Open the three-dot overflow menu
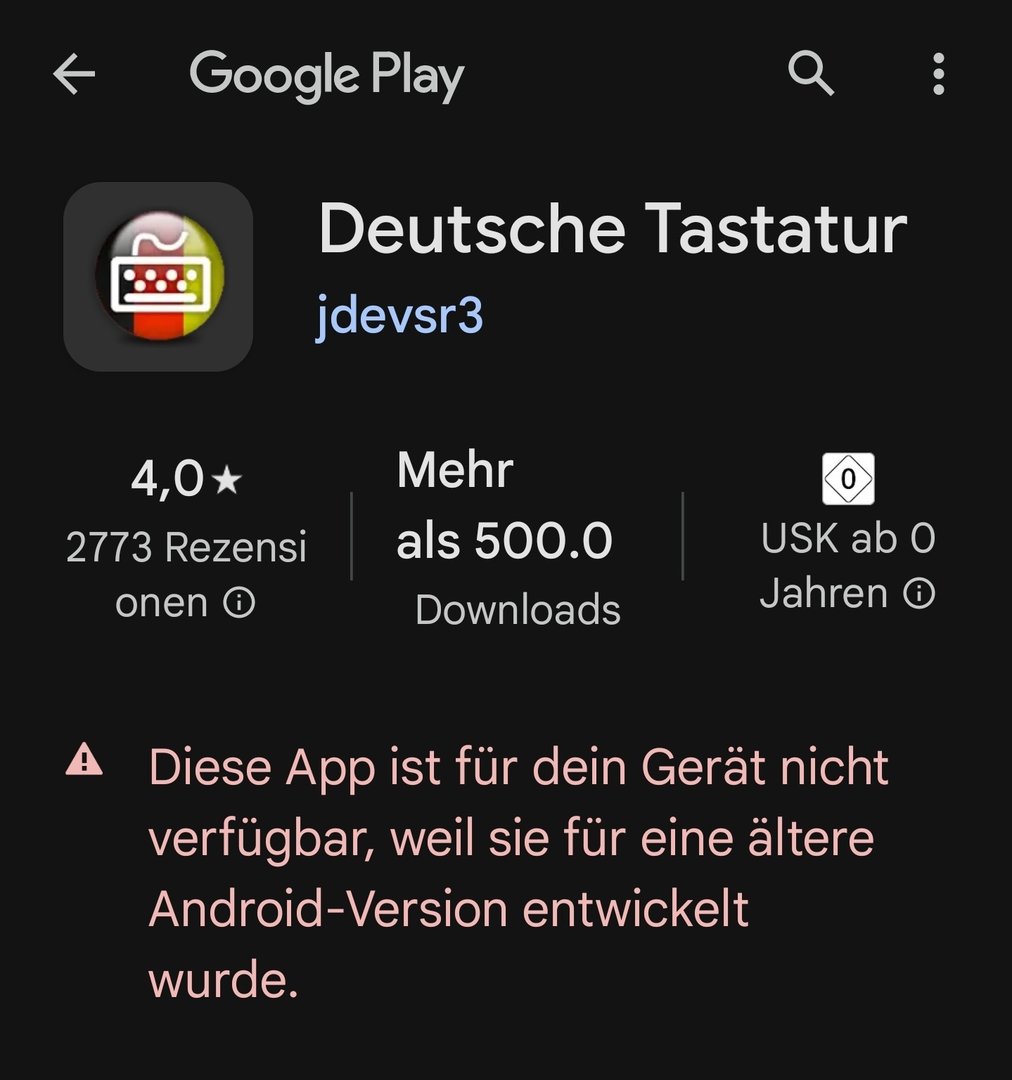Image resolution: width=1012 pixels, height=1080 pixels. point(937,75)
